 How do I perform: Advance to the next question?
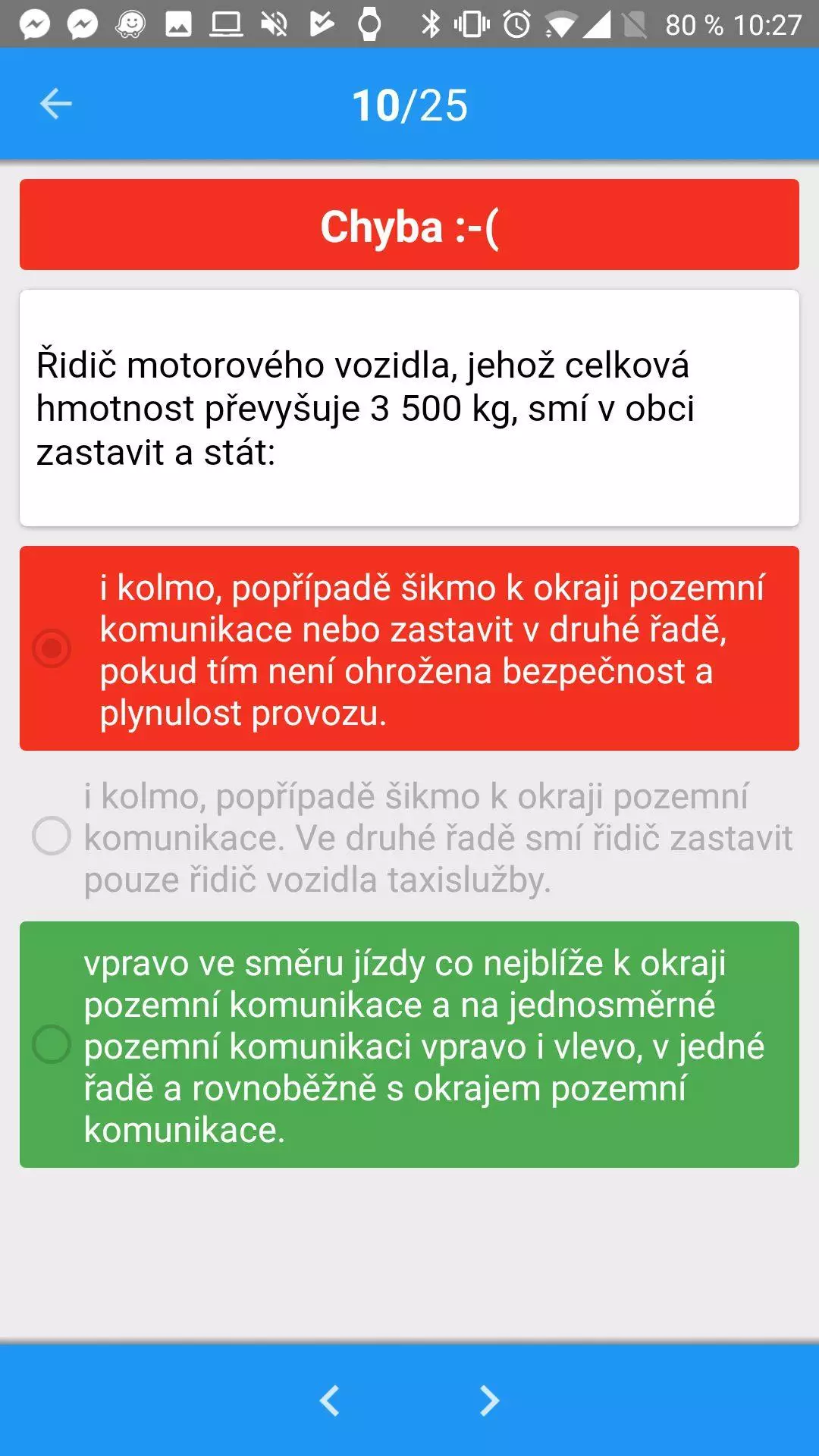(490, 1401)
